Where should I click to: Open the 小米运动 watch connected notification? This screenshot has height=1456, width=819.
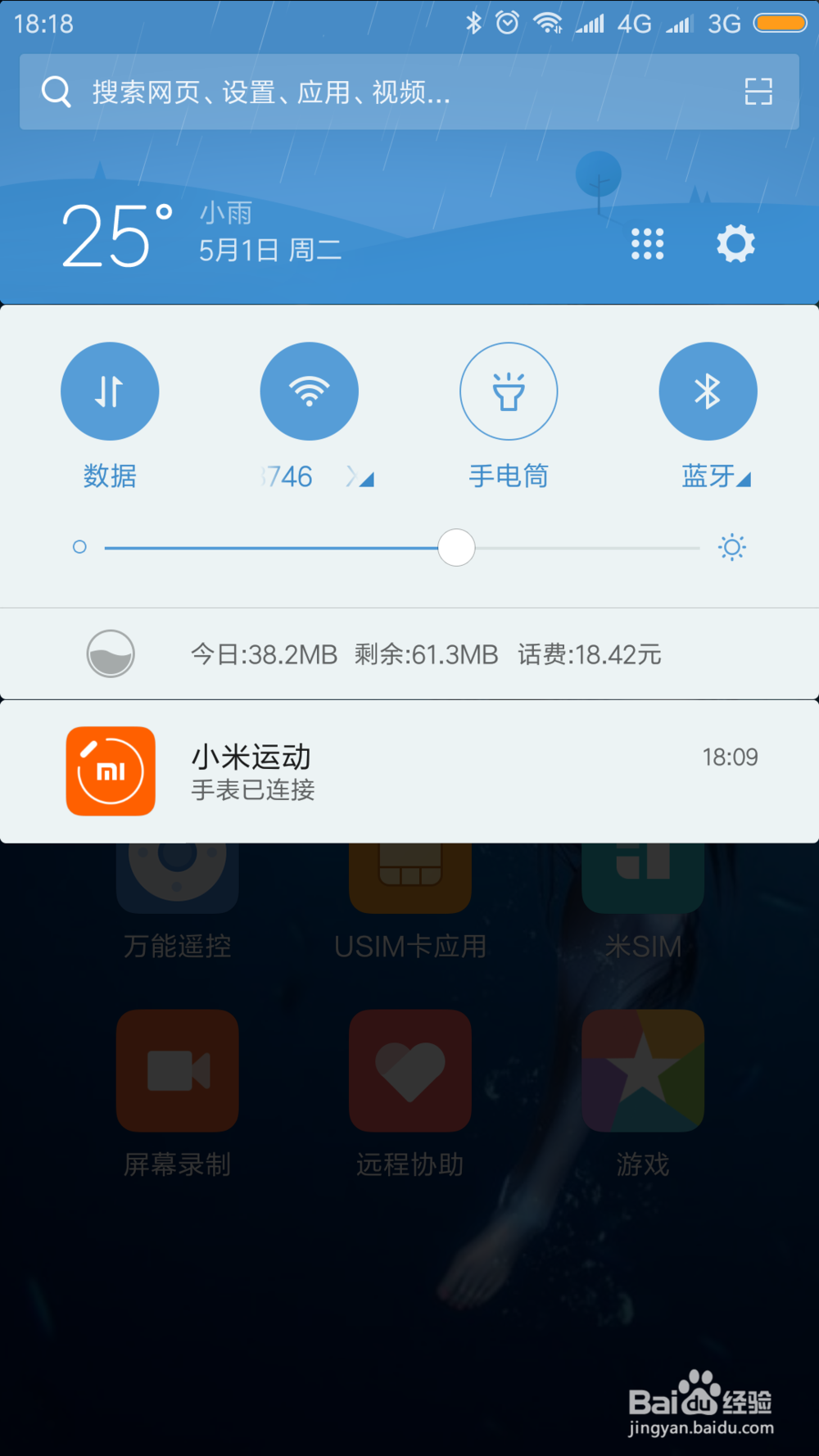click(409, 771)
